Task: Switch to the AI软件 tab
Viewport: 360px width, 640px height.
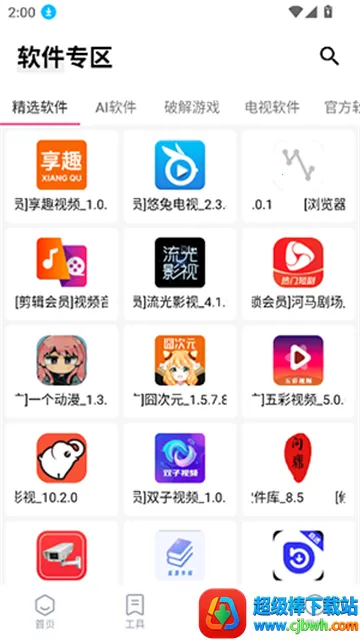Action: [x=116, y=108]
